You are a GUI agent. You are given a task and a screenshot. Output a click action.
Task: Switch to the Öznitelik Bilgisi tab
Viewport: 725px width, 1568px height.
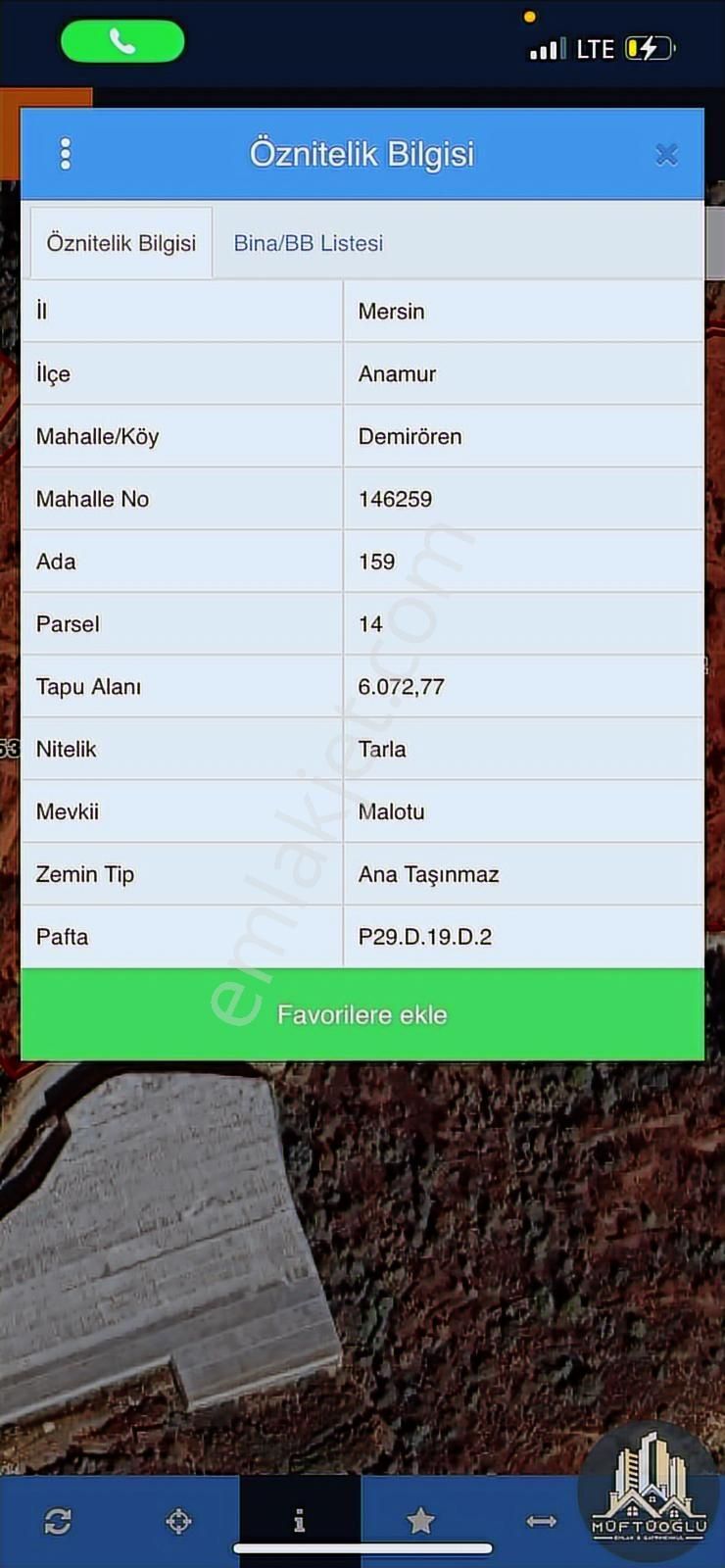pyautogui.click(x=121, y=243)
